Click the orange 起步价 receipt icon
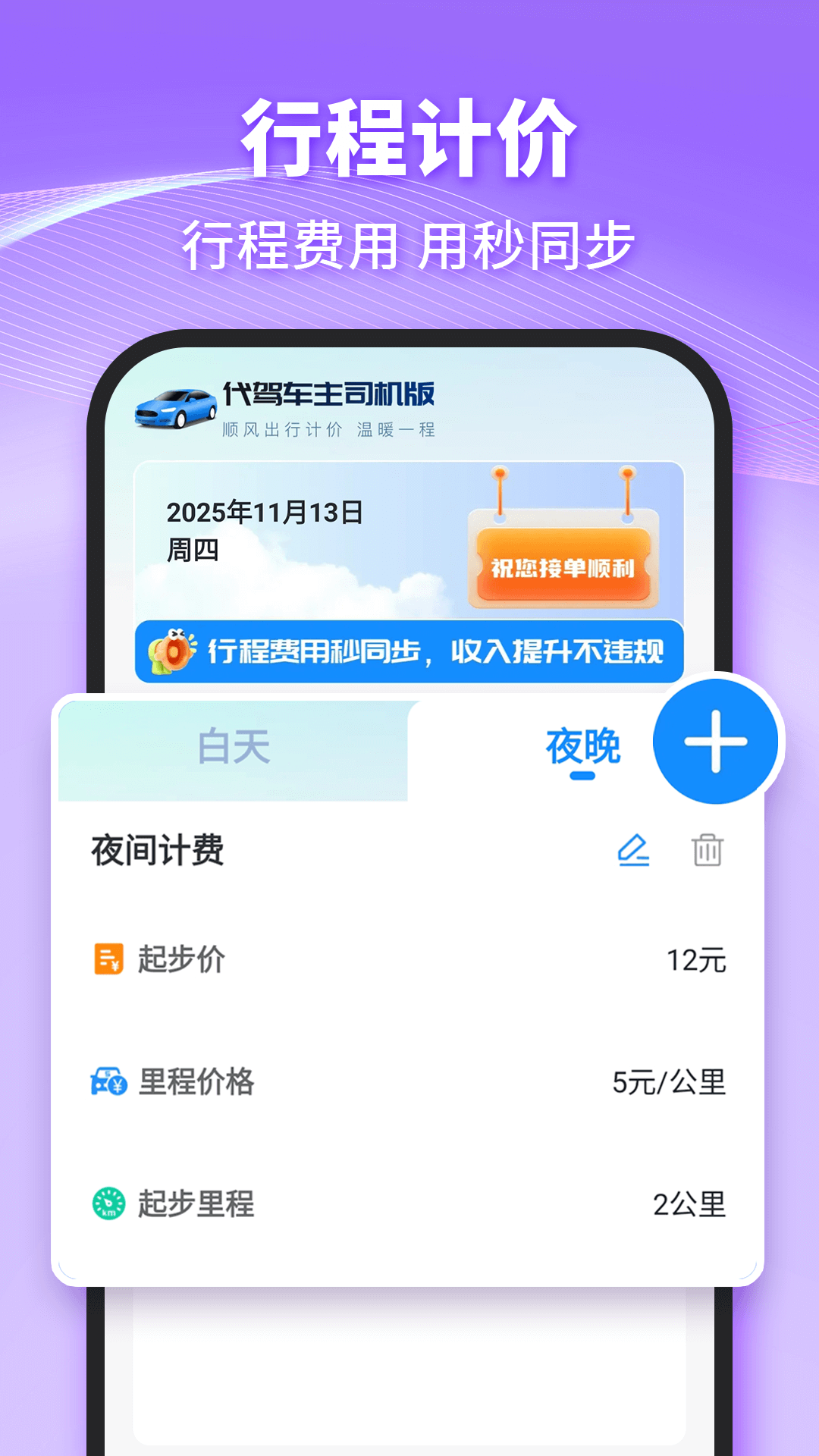The image size is (819, 1456). click(x=108, y=960)
